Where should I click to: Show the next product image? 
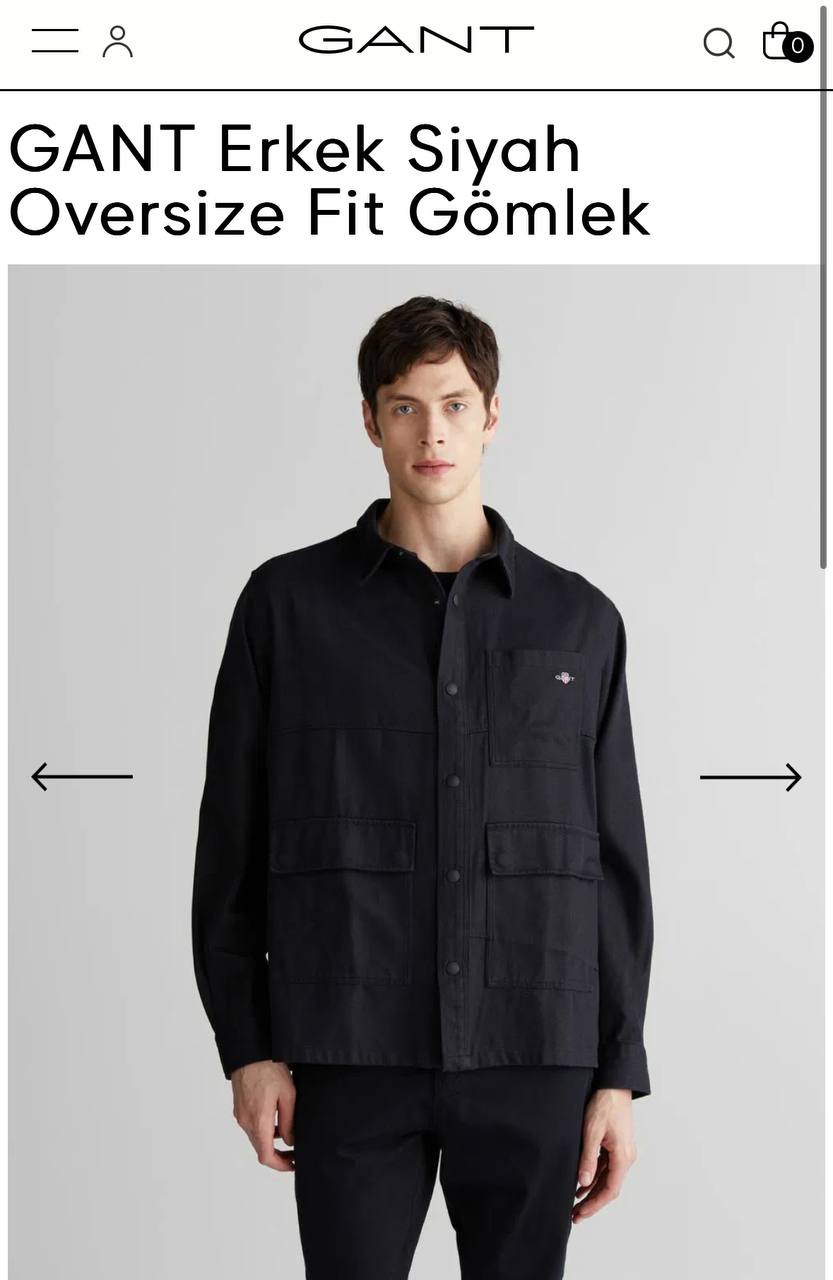click(750, 777)
